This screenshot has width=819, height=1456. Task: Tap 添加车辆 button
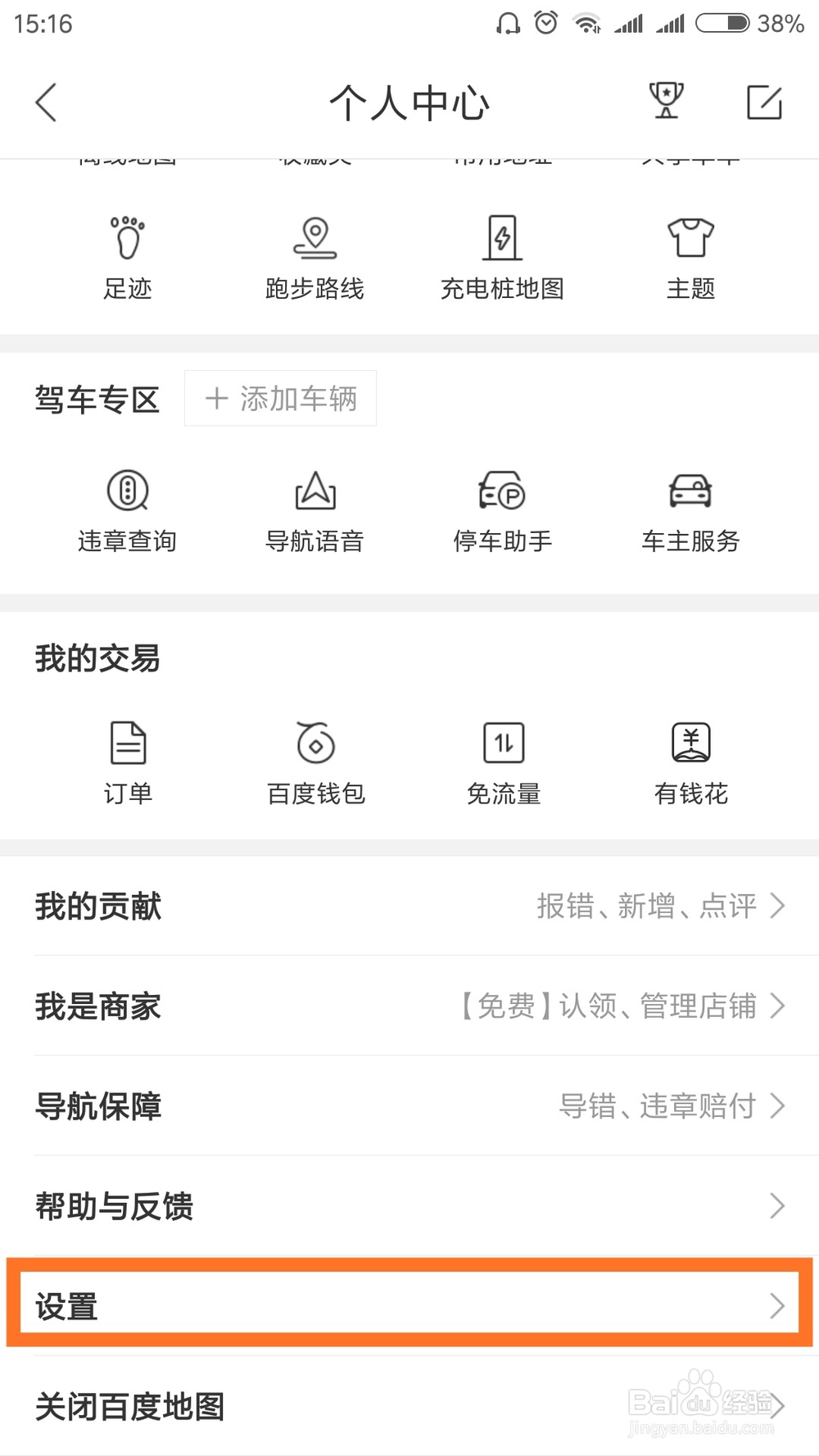pyautogui.click(x=280, y=399)
